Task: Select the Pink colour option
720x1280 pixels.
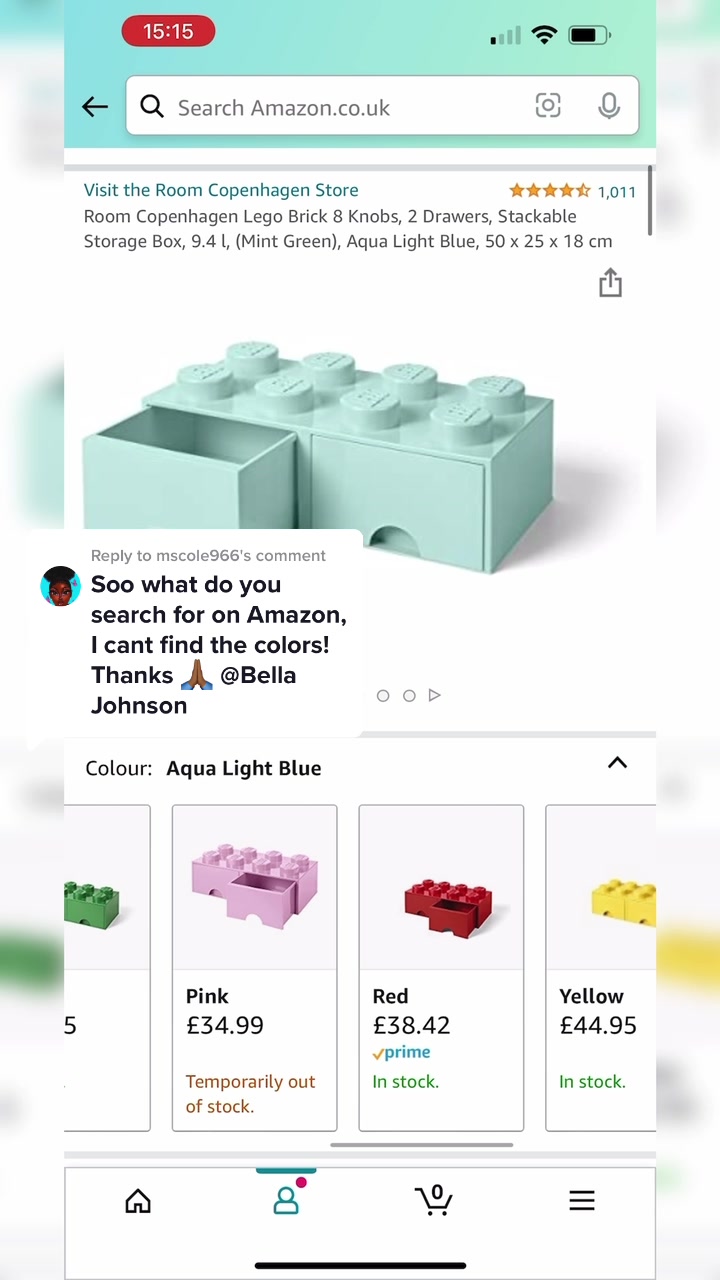Action: pyautogui.click(x=254, y=967)
